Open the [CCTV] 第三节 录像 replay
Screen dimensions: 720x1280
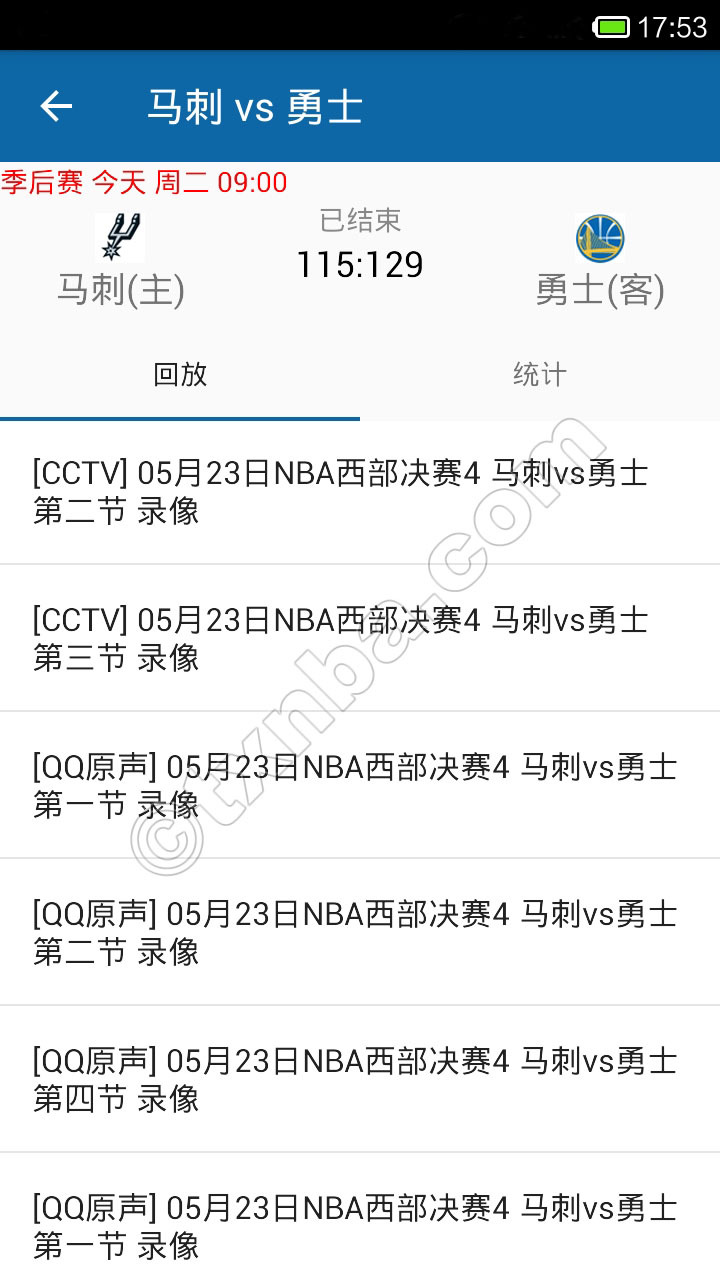tap(340, 639)
